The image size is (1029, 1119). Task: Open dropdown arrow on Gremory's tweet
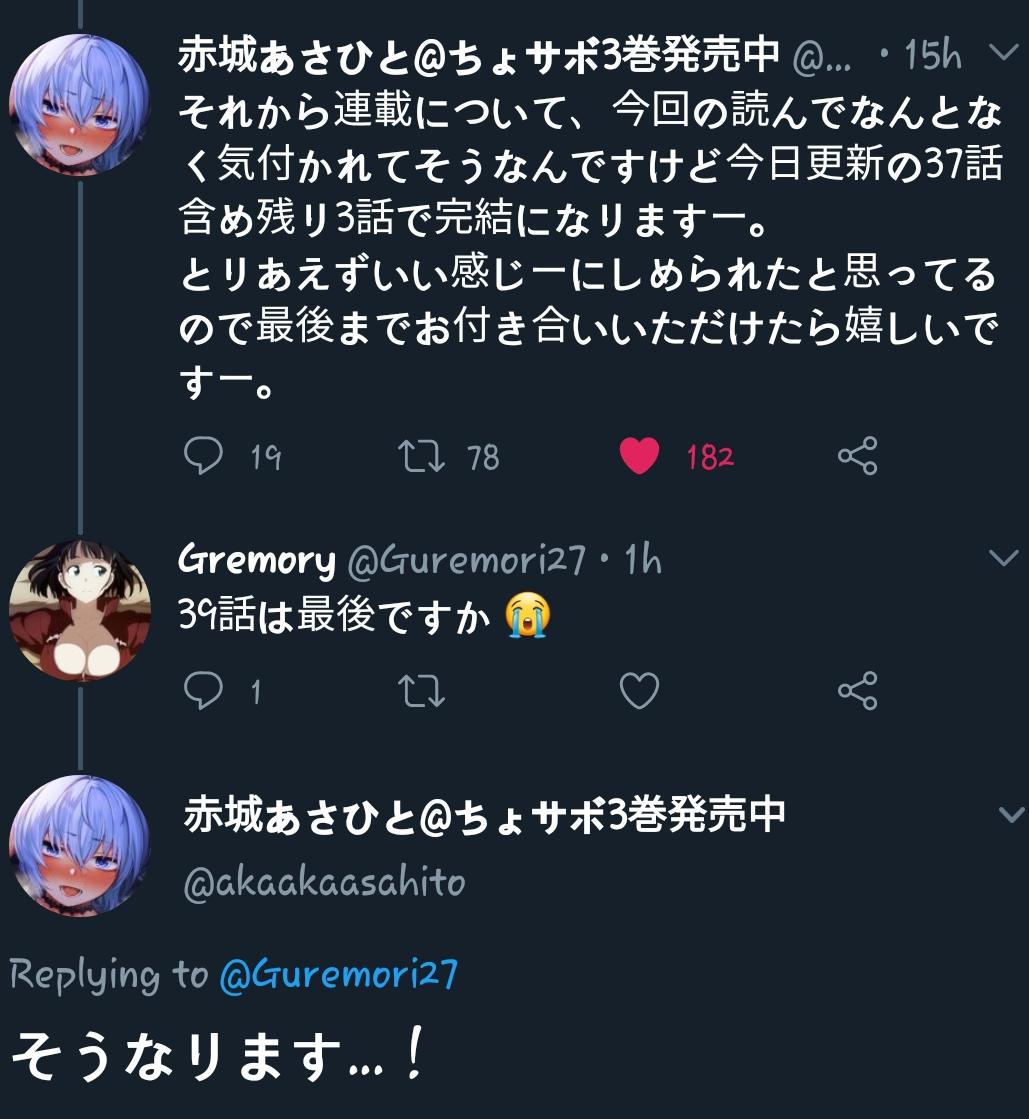click(x=1002, y=558)
